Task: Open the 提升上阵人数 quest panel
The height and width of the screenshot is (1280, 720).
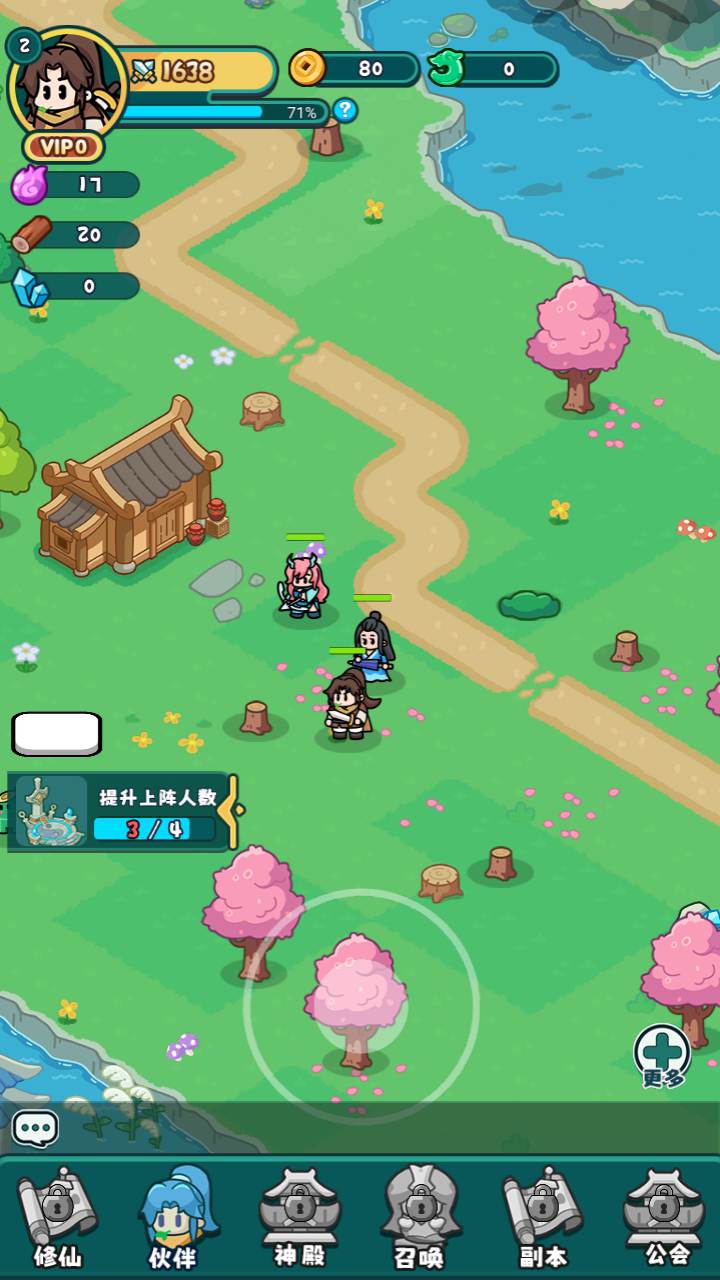Action: (x=120, y=812)
